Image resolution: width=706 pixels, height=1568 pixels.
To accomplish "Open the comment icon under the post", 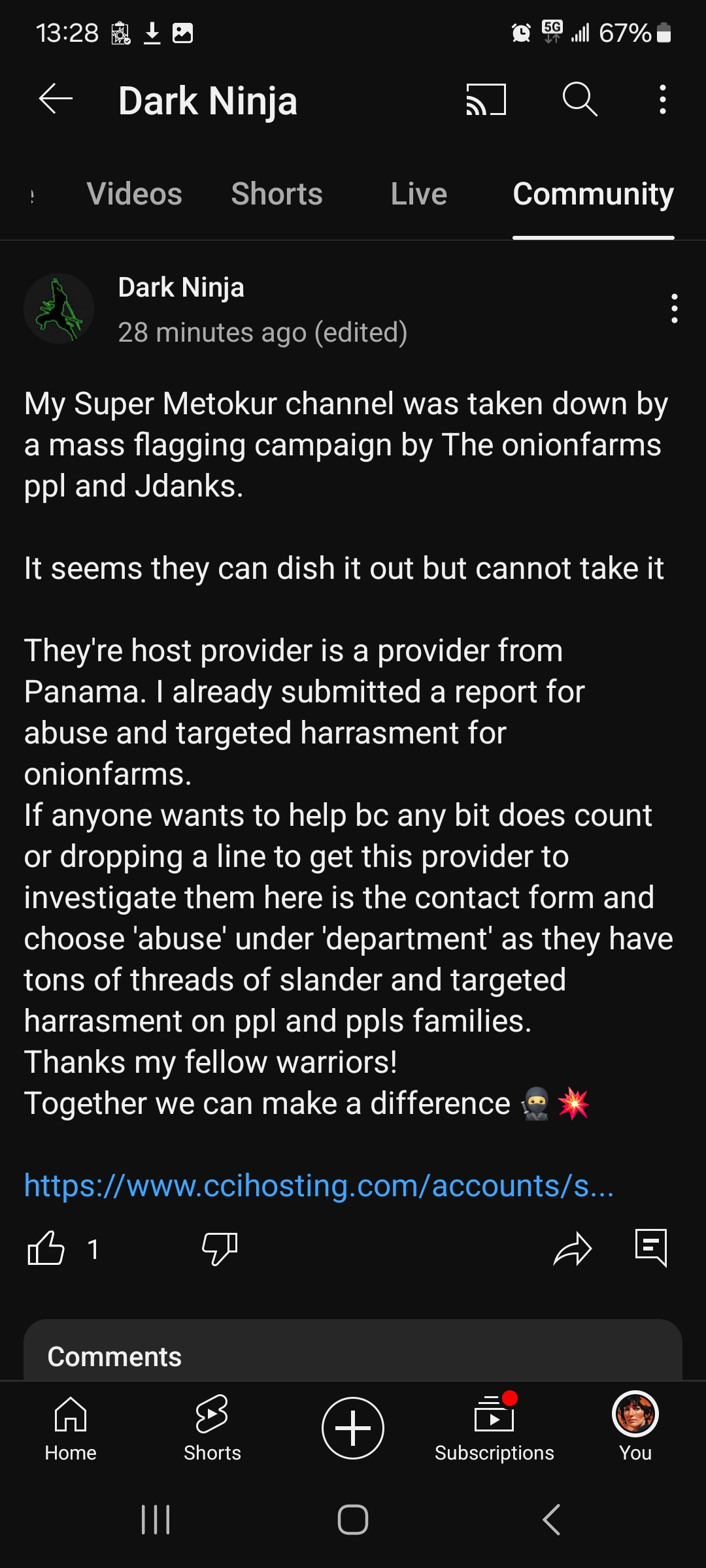I will [651, 1247].
